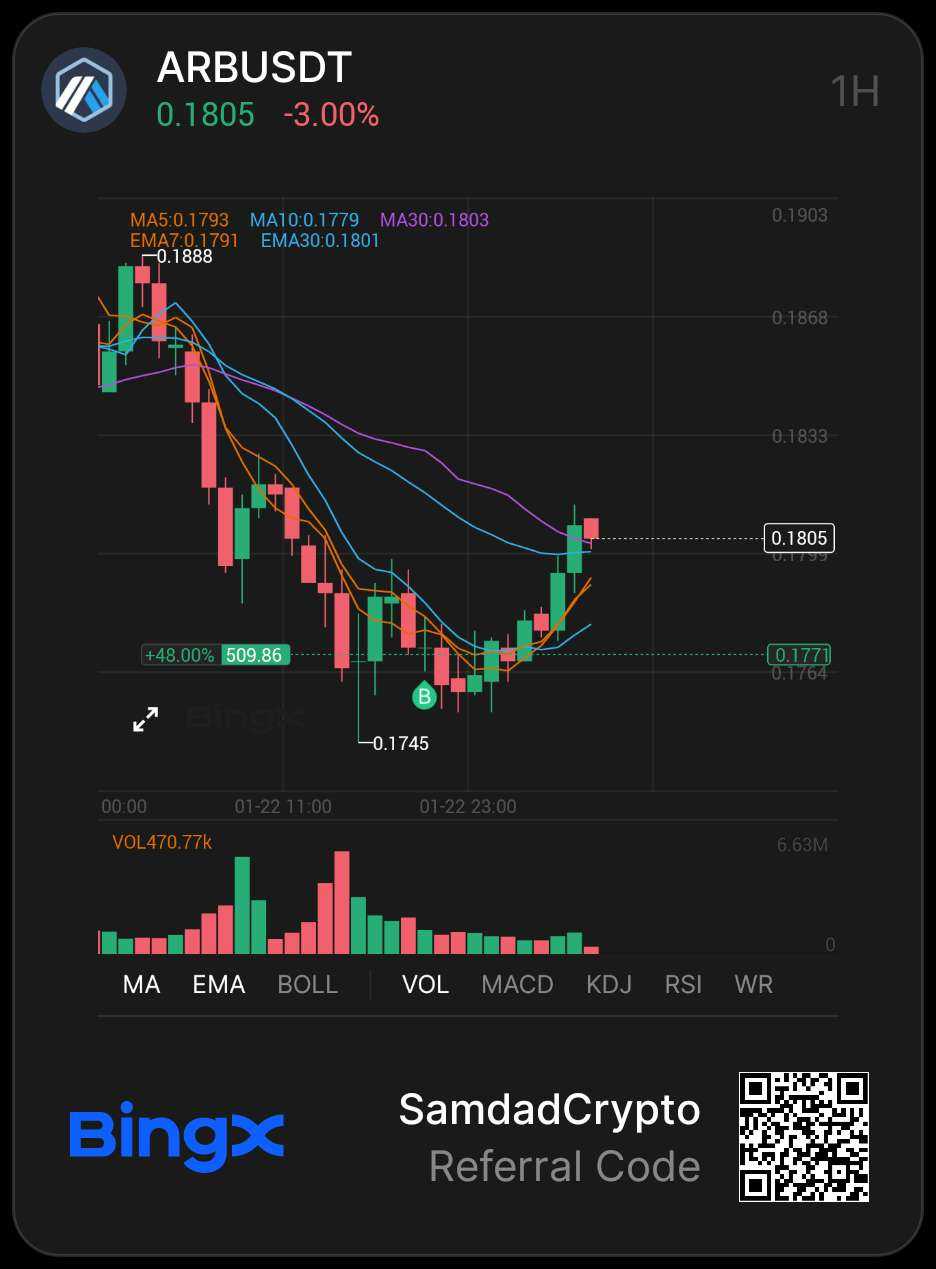Select the ARBUSDT ticker title
This screenshot has width=936, height=1269.
pyautogui.click(x=253, y=68)
